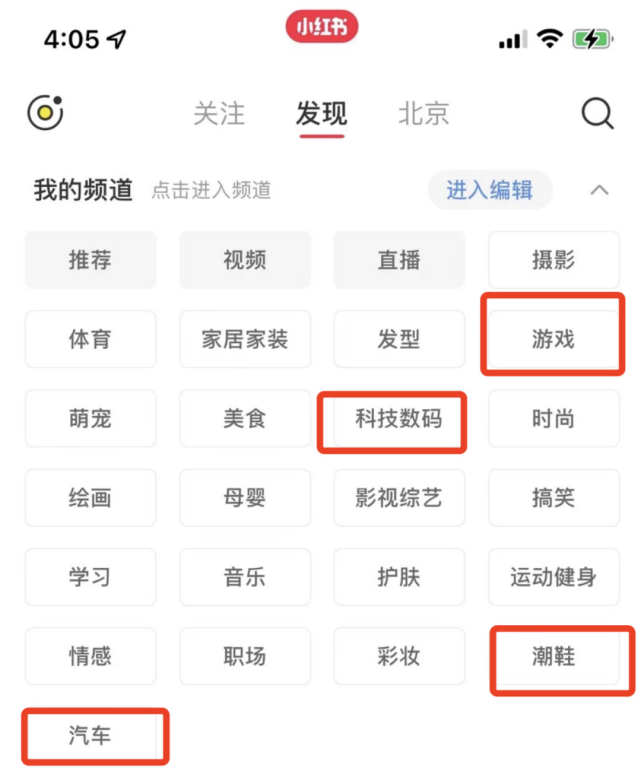Screen dimensions: 641x771
Task: Open the 美食 channel
Action: (x=245, y=418)
